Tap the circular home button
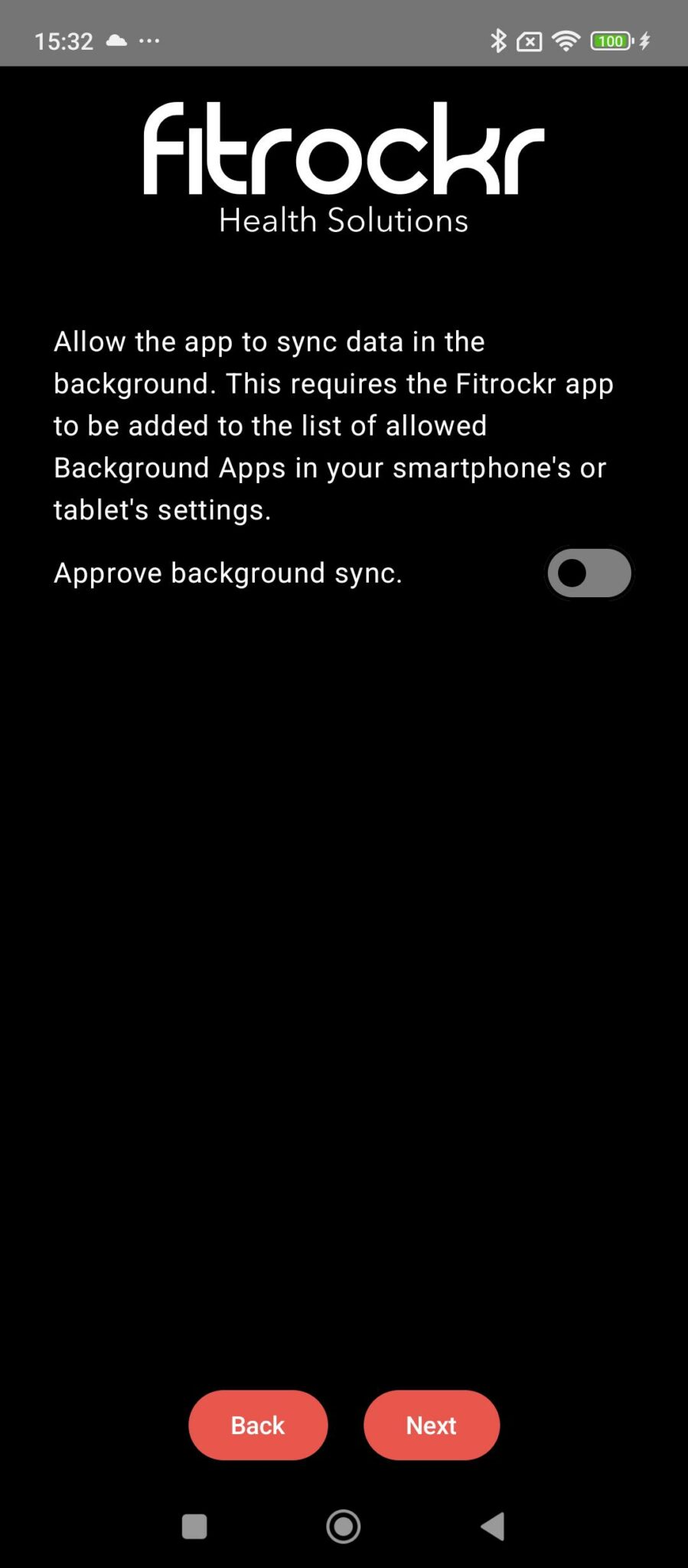This screenshot has width=688, height=1568. point(344,1527)
